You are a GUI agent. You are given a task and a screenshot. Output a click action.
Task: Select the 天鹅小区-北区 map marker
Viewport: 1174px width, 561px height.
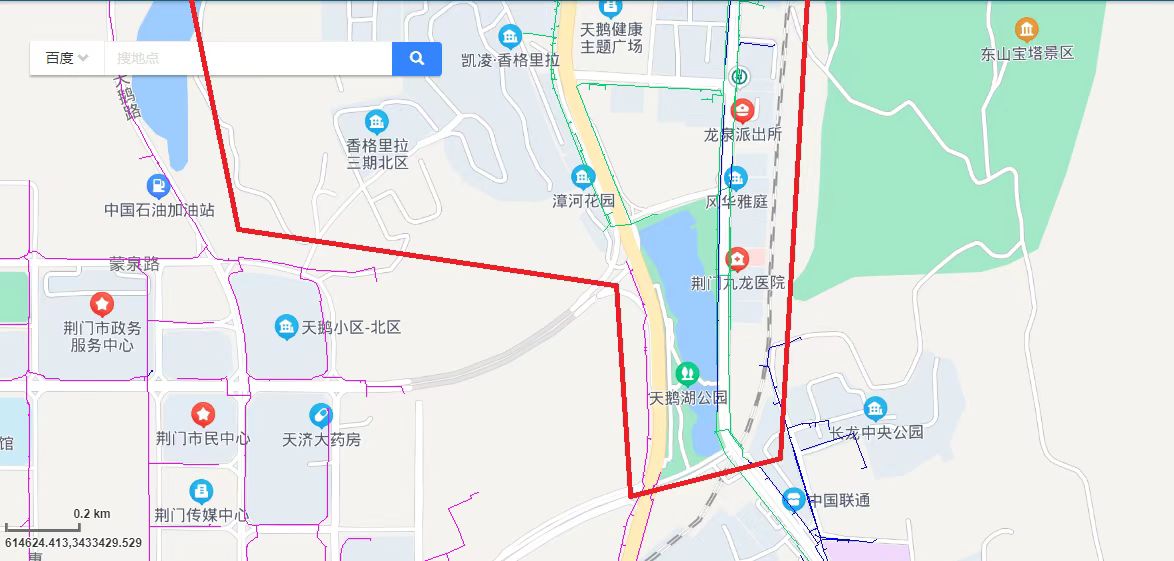[x=286, y=327]
